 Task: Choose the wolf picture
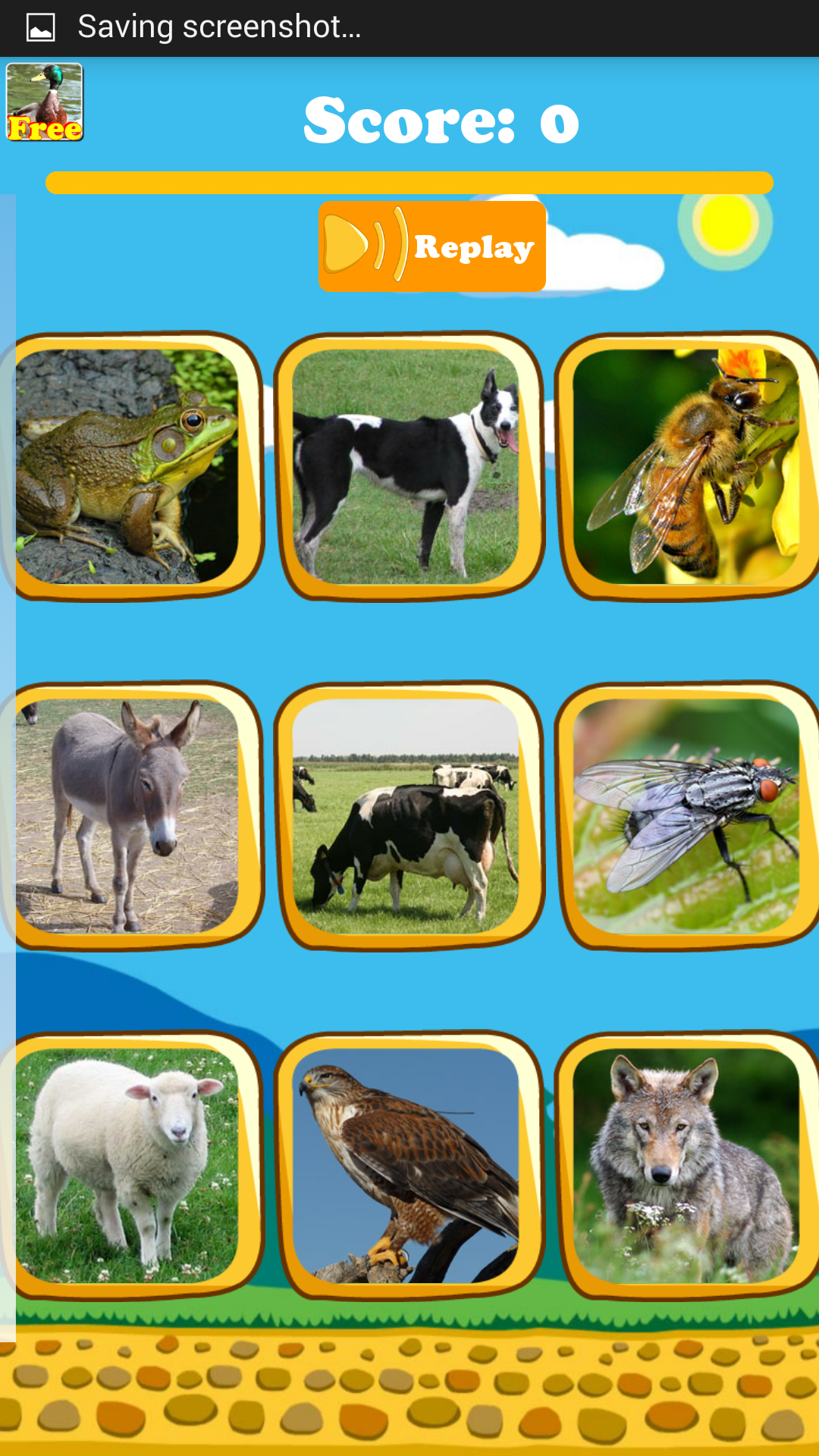686,1166
